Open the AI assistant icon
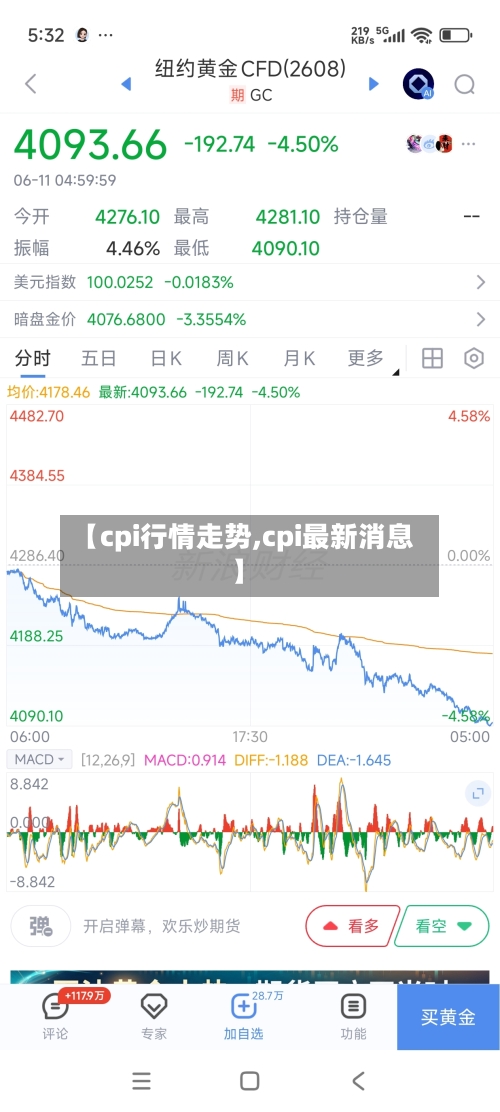Viewport: 500px width, 1112px height. (x=418, y=84)
